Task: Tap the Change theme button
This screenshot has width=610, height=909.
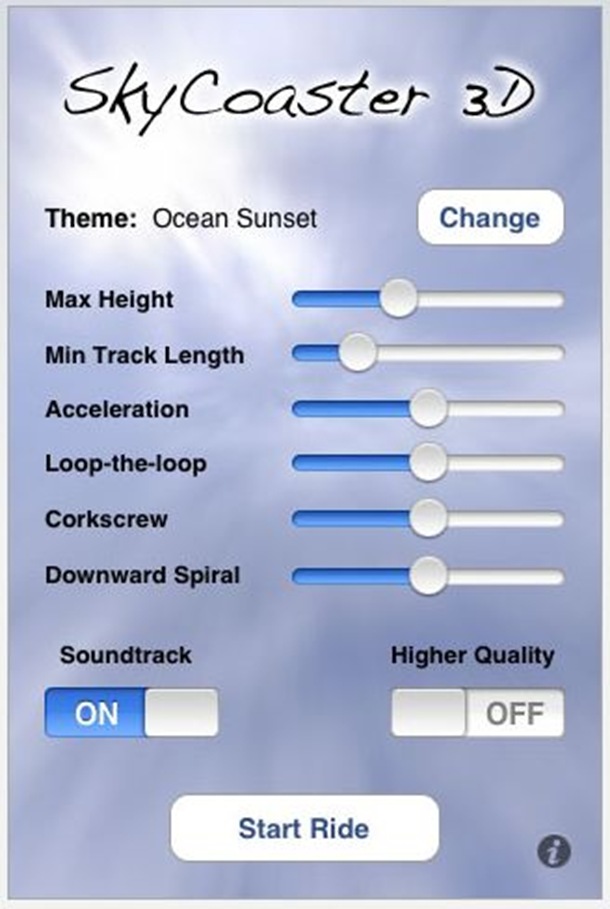Action: click(490, 218)
